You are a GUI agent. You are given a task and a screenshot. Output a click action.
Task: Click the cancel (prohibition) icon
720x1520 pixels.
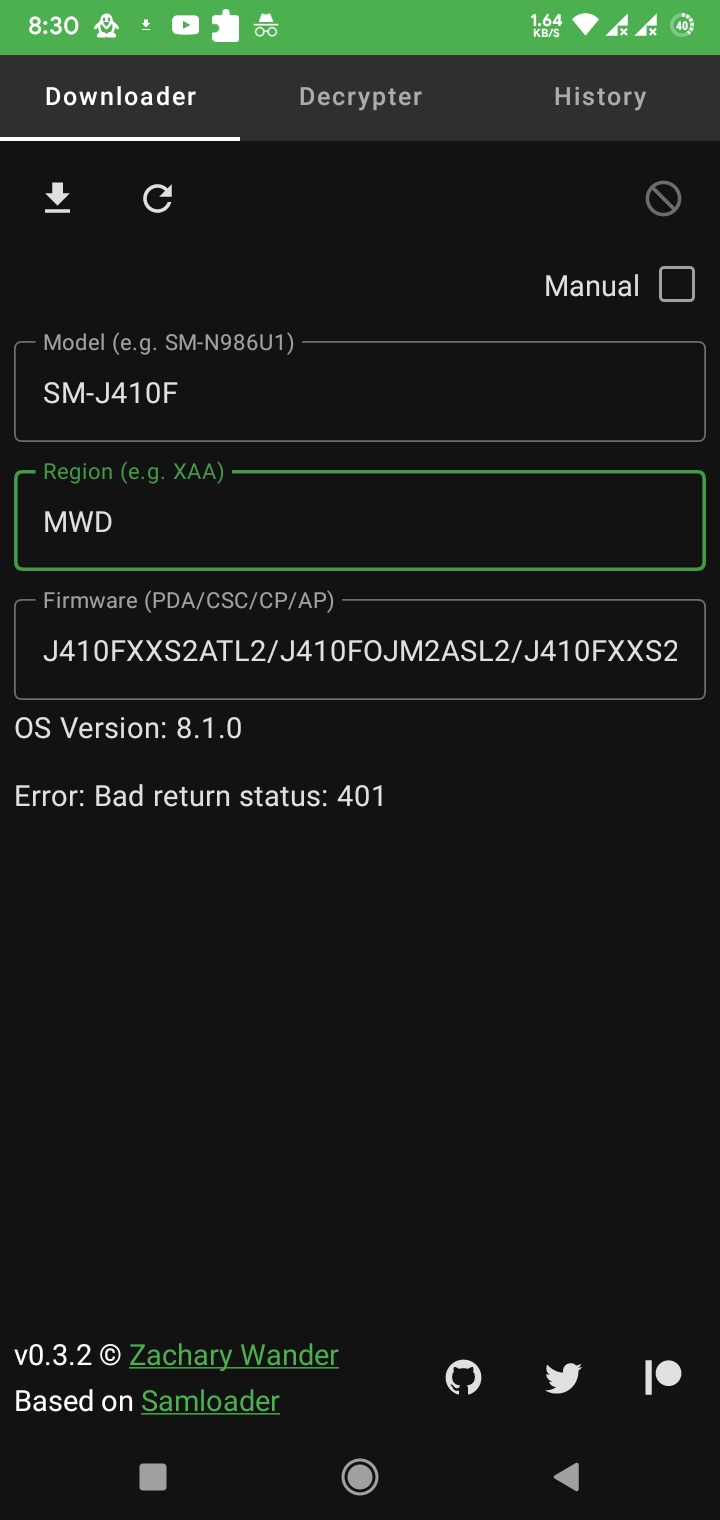(x=662, y=198)
